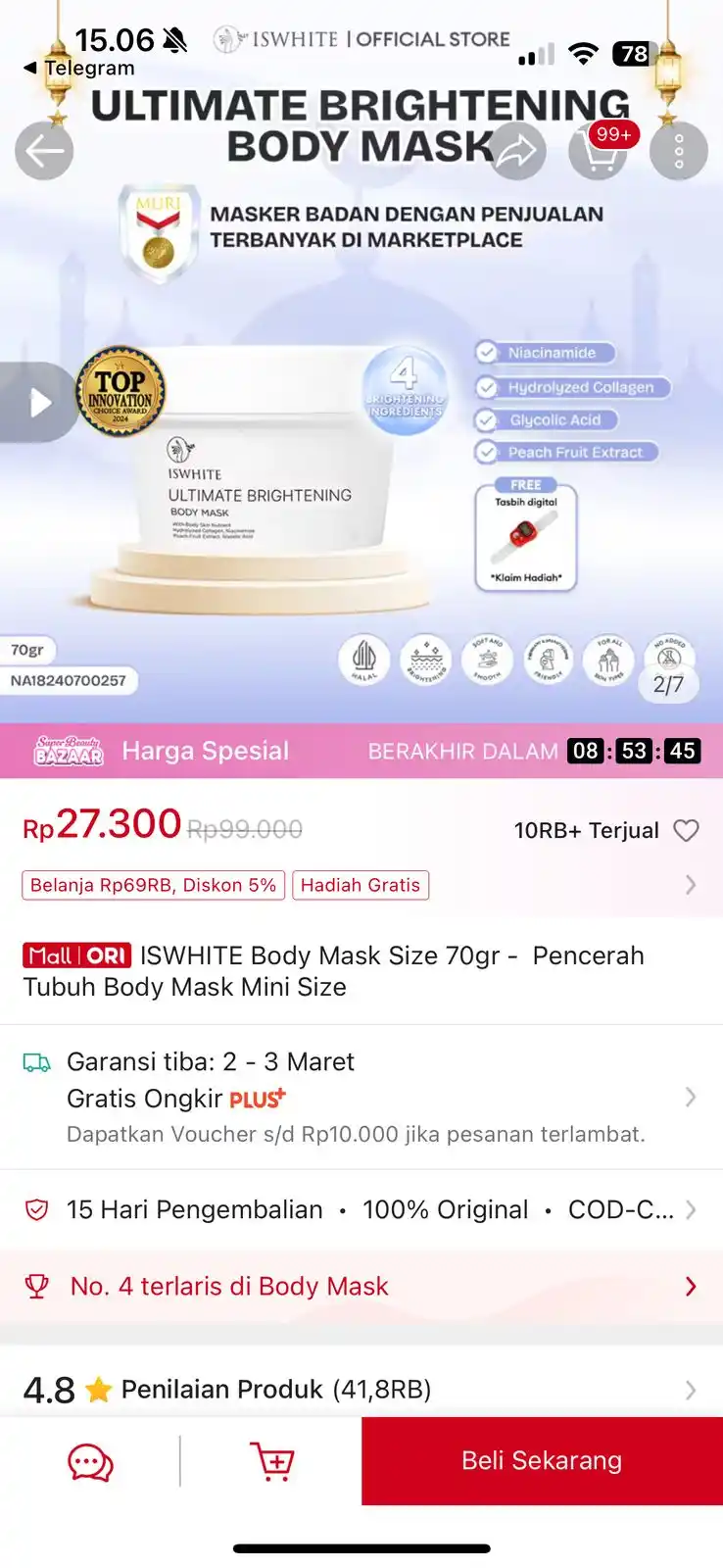Return to Telegram via the status bar link
This screenshot has height=1568, width=723.
click(x=78, y=69)
